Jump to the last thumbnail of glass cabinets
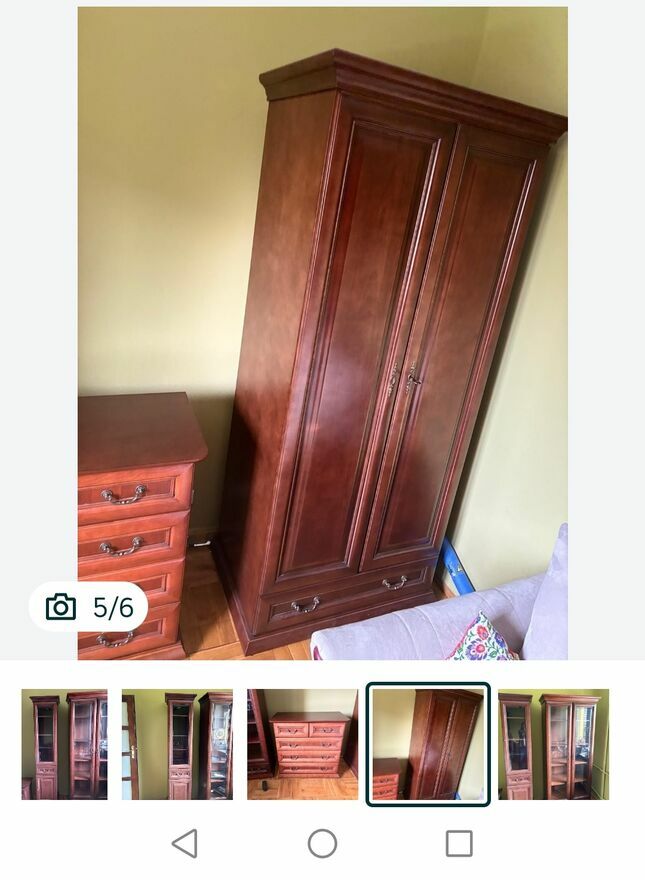The image size is (645, 880). 553,744
